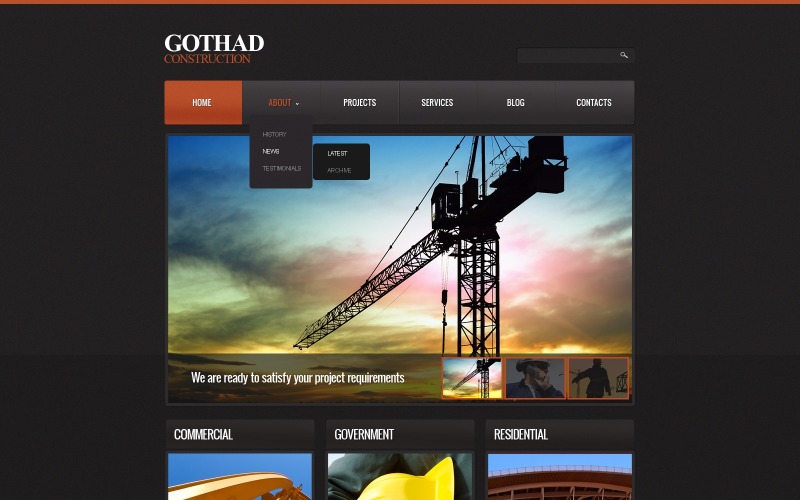Tap the search field in header
The width and height of the screenshot is (800, 500).
[565, 56]
